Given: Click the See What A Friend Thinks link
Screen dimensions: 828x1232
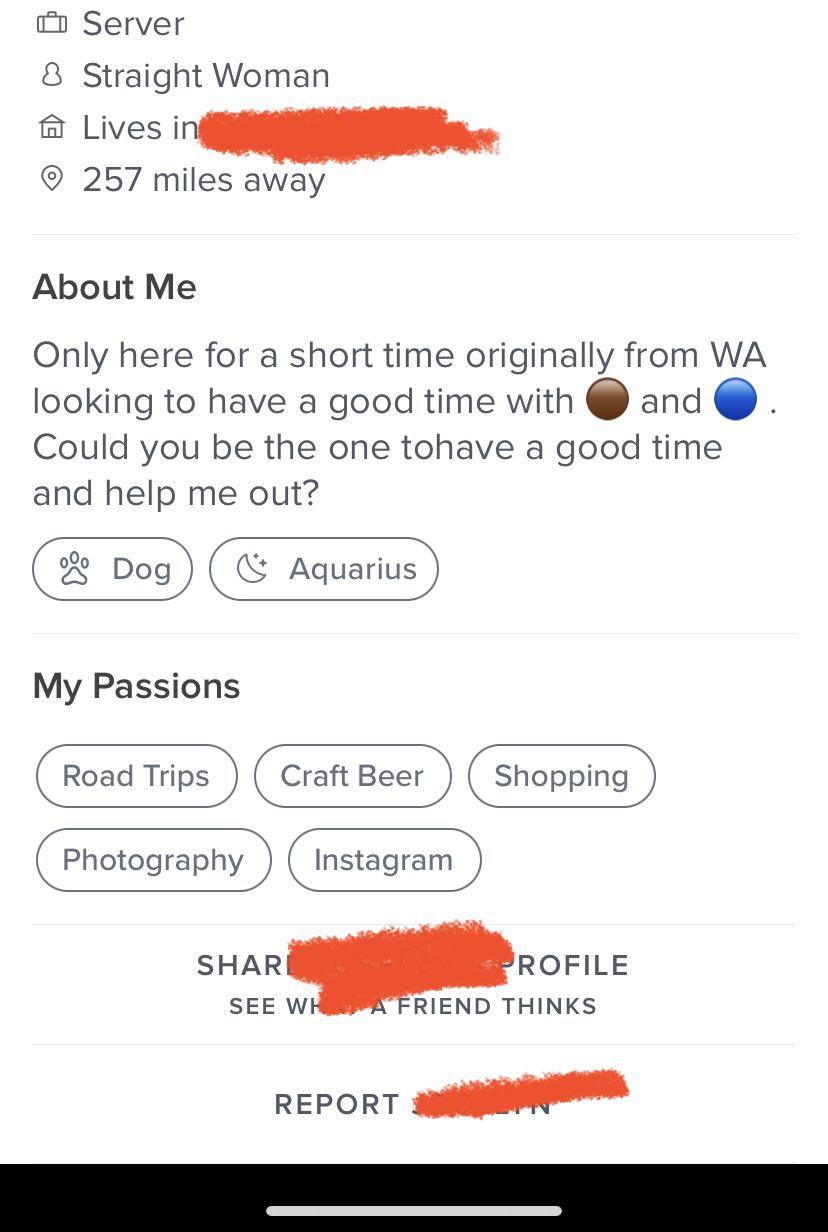Looking at the screenshot, I should tap(413, 1006).
